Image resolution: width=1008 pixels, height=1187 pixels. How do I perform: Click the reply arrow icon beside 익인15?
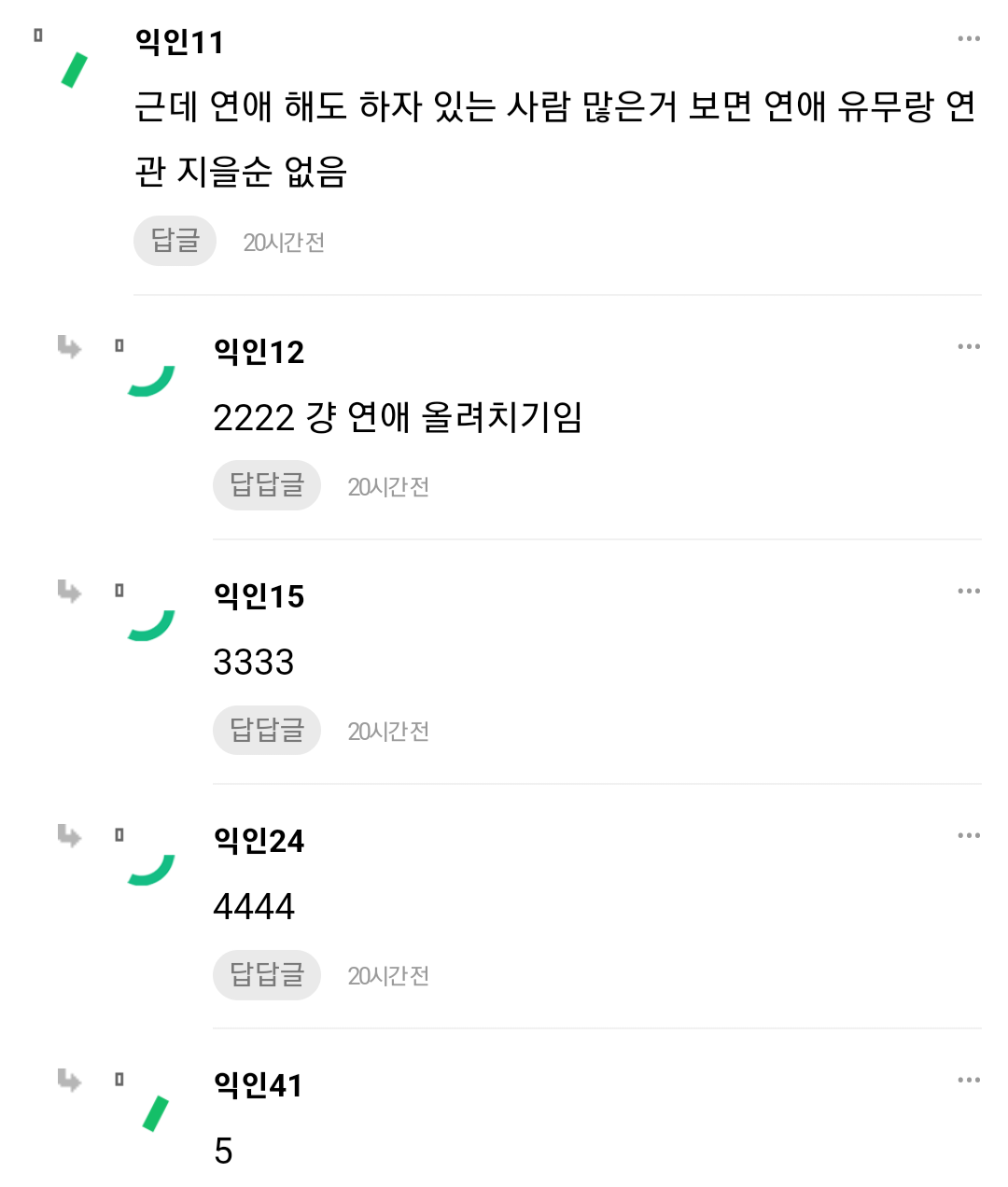[x=68, y=592]
